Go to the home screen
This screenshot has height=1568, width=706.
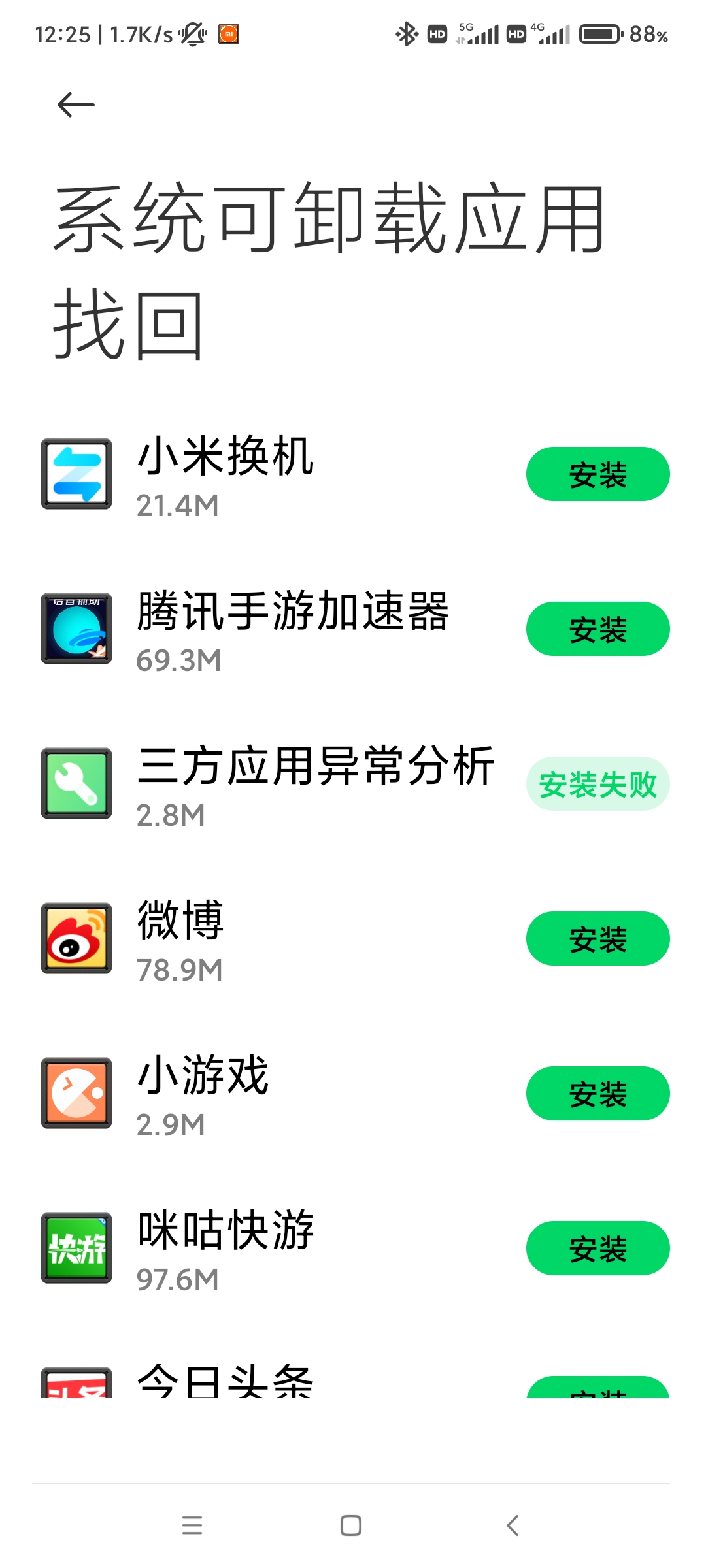pyautogui.click(x=351, y=1526)
